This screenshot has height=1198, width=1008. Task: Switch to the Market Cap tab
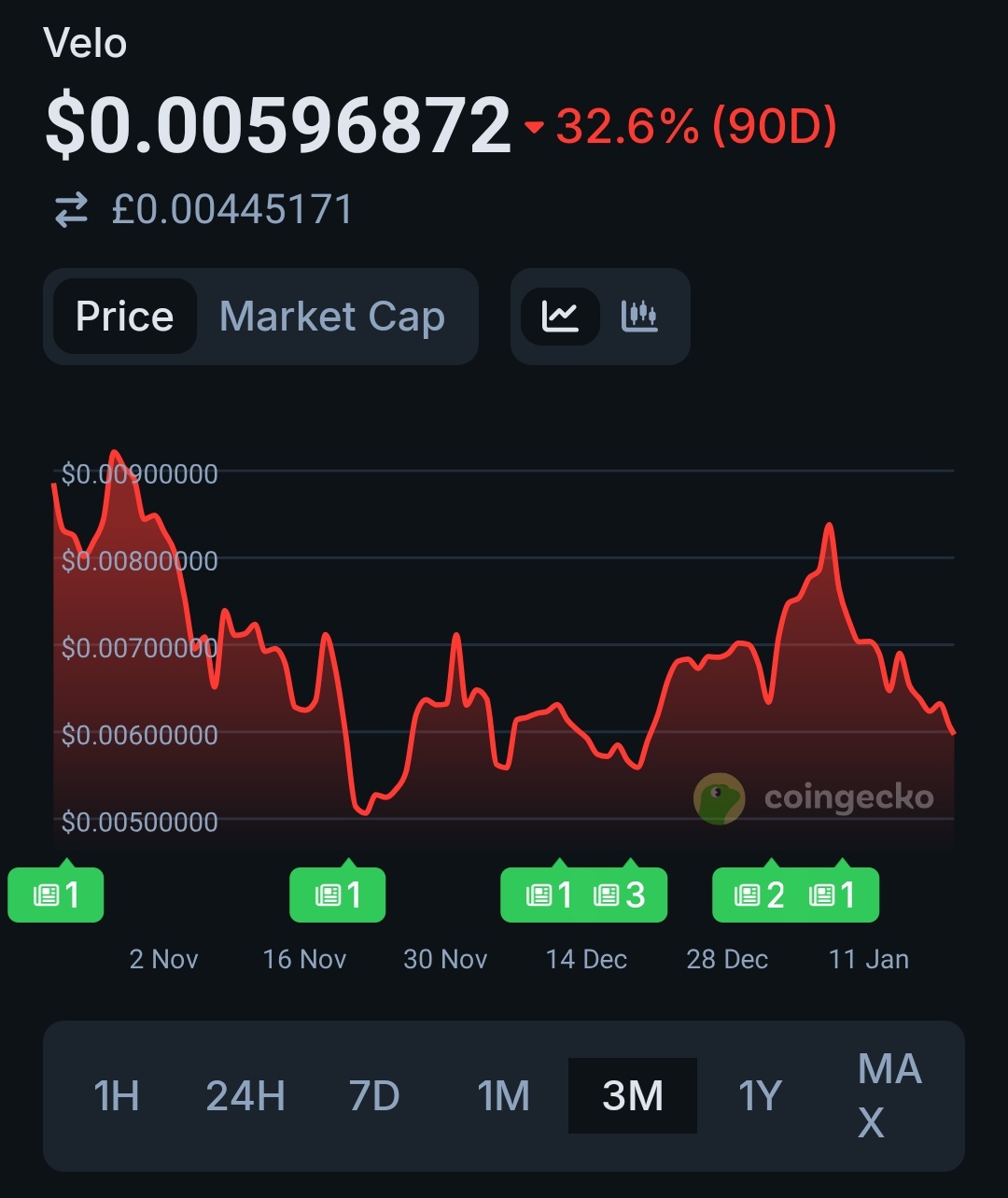[331, 317]
